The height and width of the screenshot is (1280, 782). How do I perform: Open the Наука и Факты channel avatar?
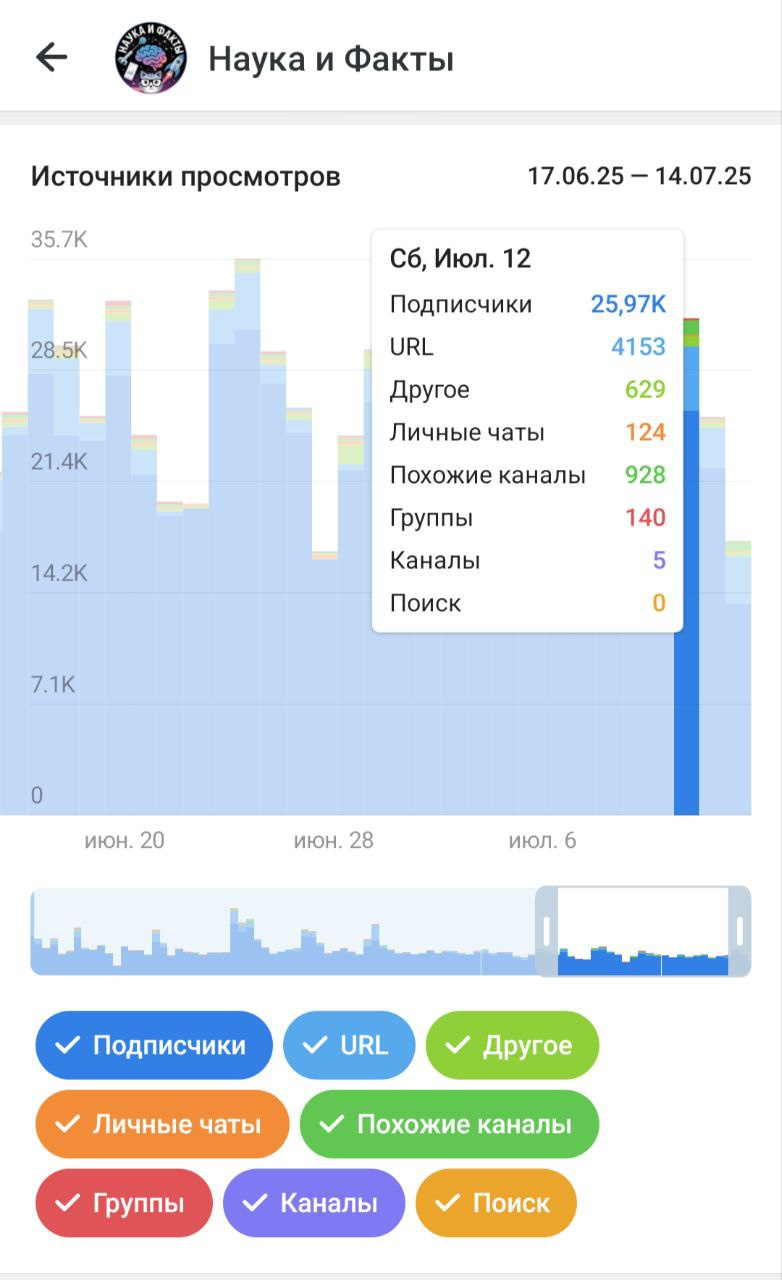(151, 58)
